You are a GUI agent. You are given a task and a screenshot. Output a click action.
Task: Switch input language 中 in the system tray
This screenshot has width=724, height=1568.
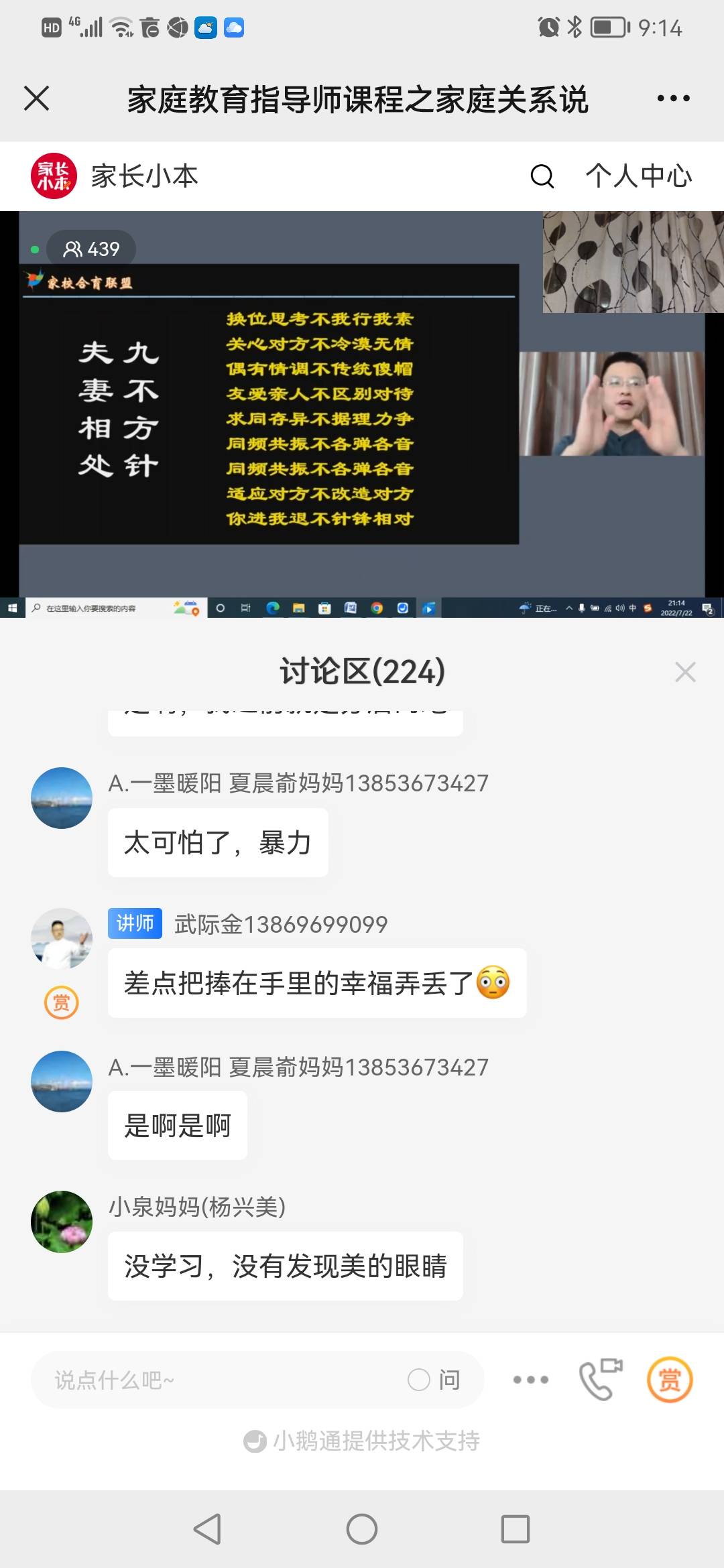632,608
